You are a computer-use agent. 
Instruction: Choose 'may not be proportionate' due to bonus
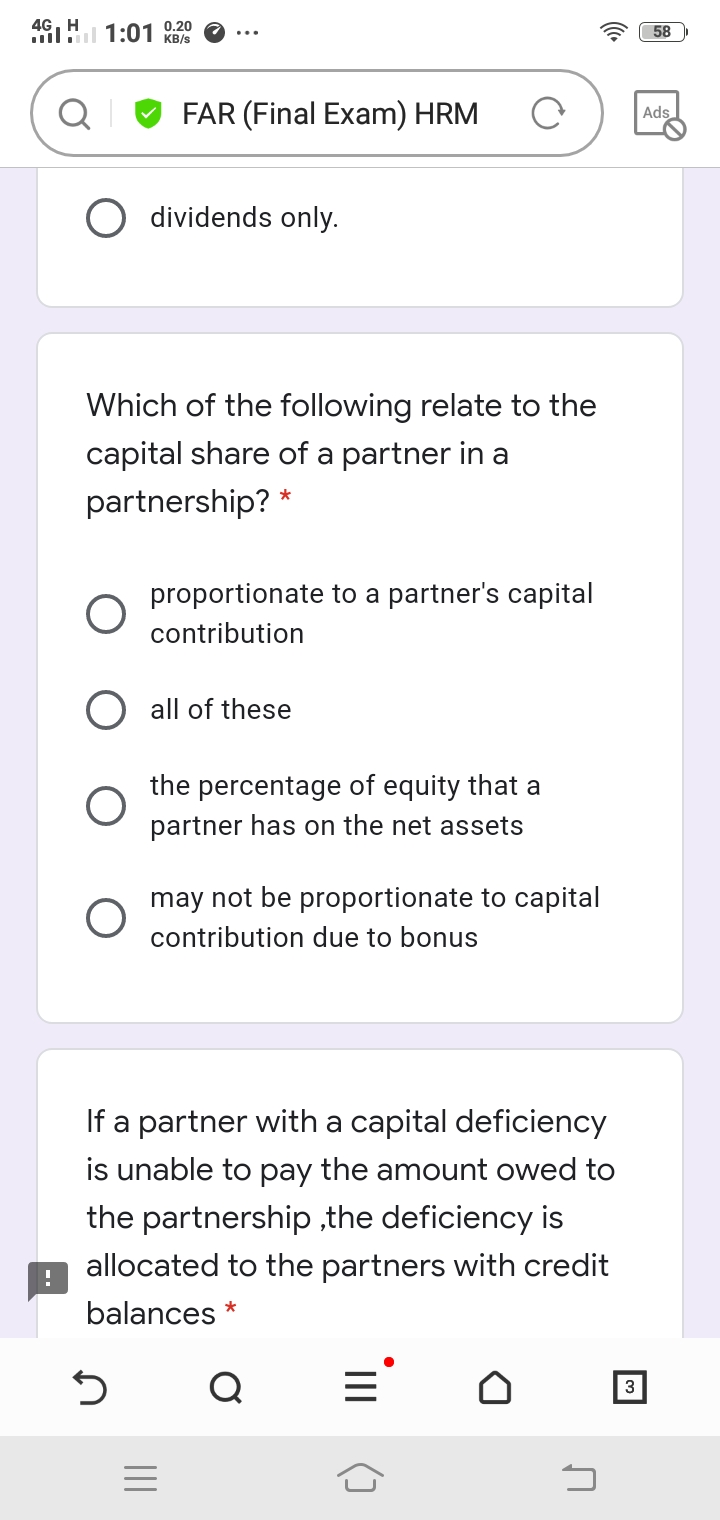pyautogui.click(x=106, y=918)
